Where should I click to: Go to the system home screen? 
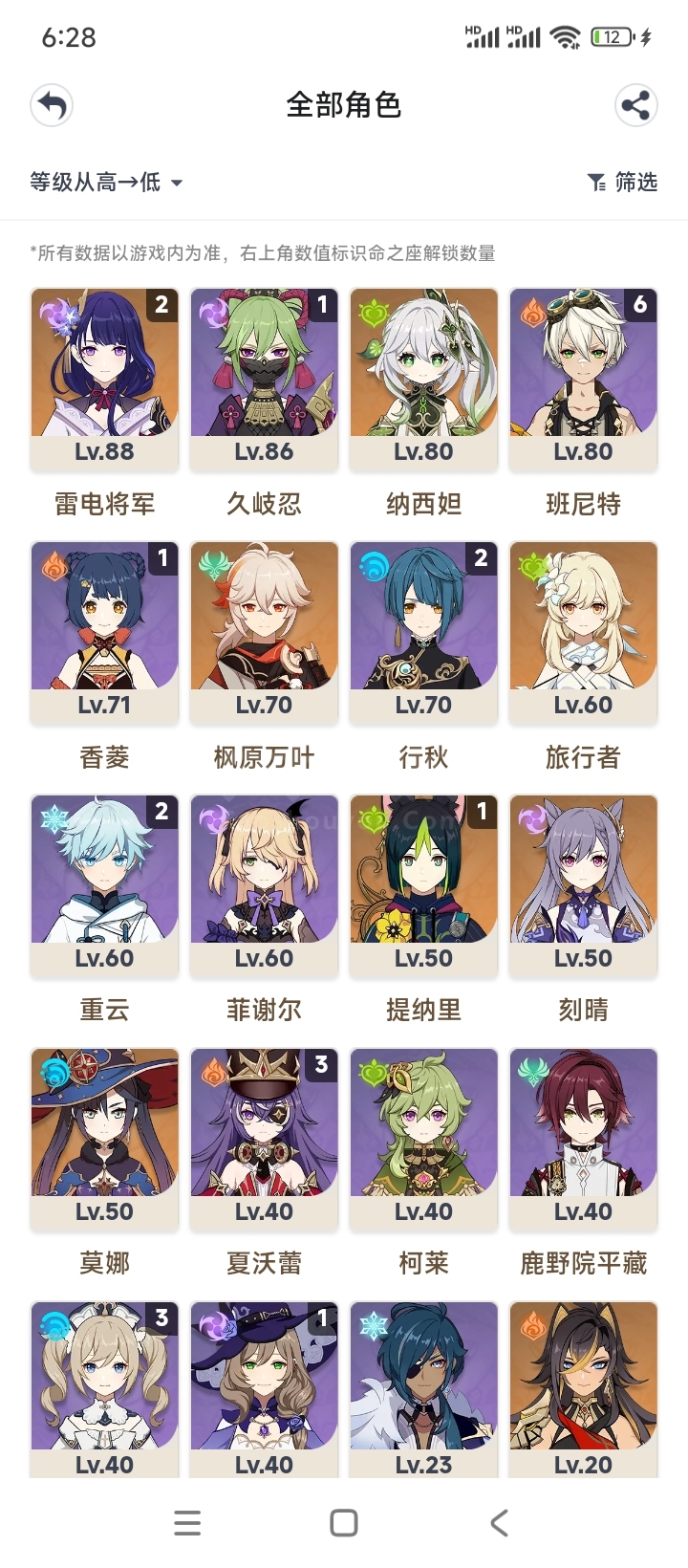click(x=344, y=1523)
